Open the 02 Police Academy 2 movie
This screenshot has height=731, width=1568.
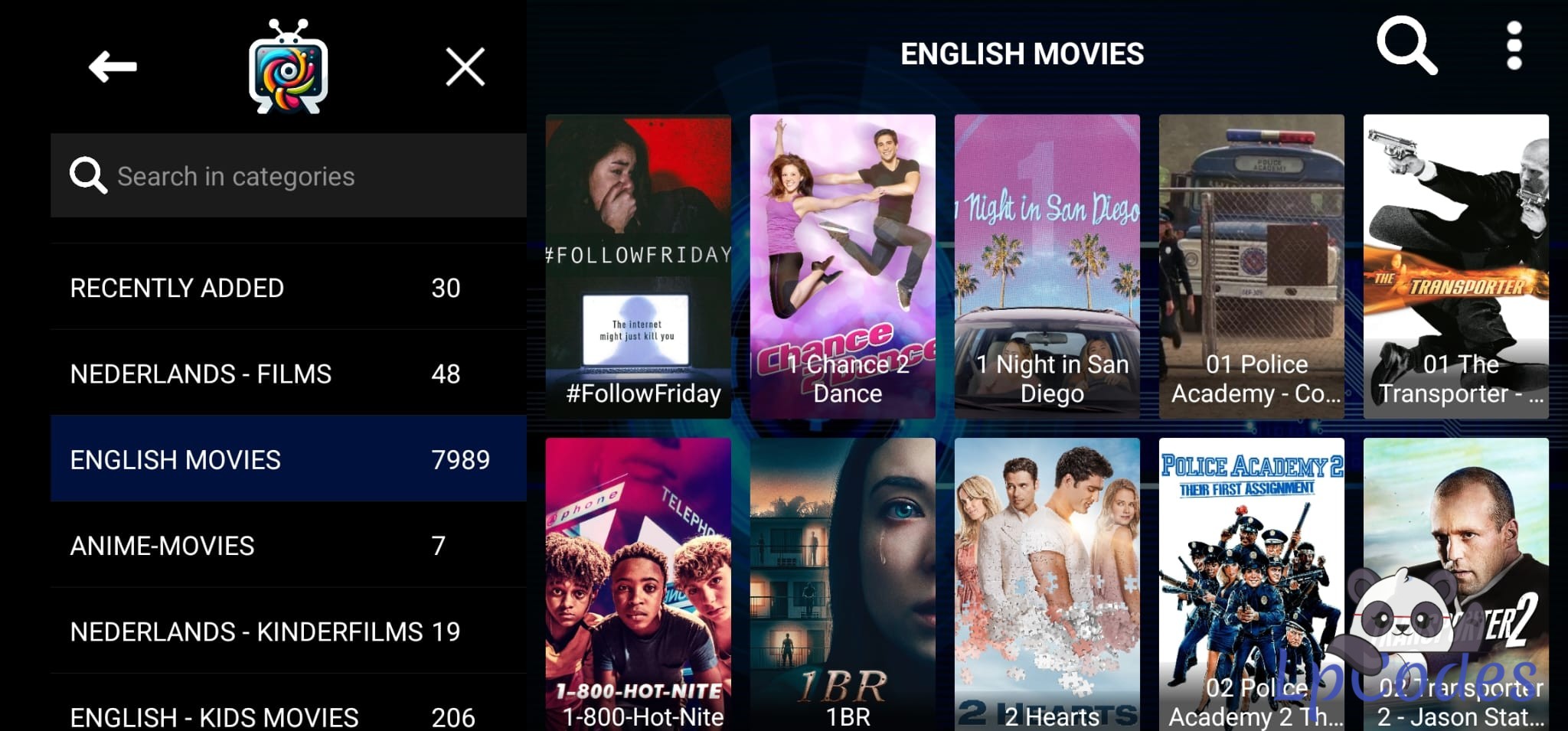click(1251, 584)
